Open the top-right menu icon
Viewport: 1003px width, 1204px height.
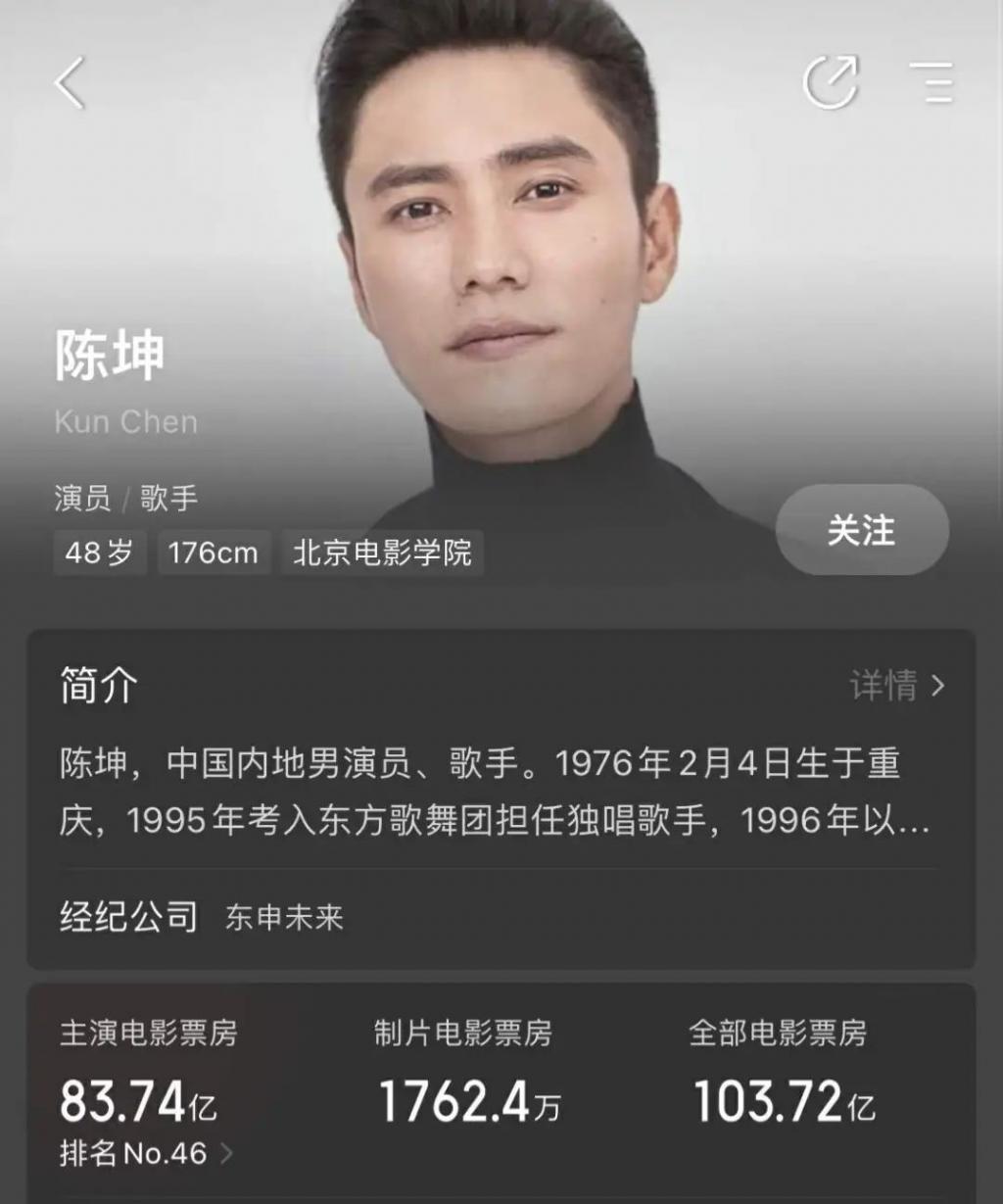click(x=931, y=82)
